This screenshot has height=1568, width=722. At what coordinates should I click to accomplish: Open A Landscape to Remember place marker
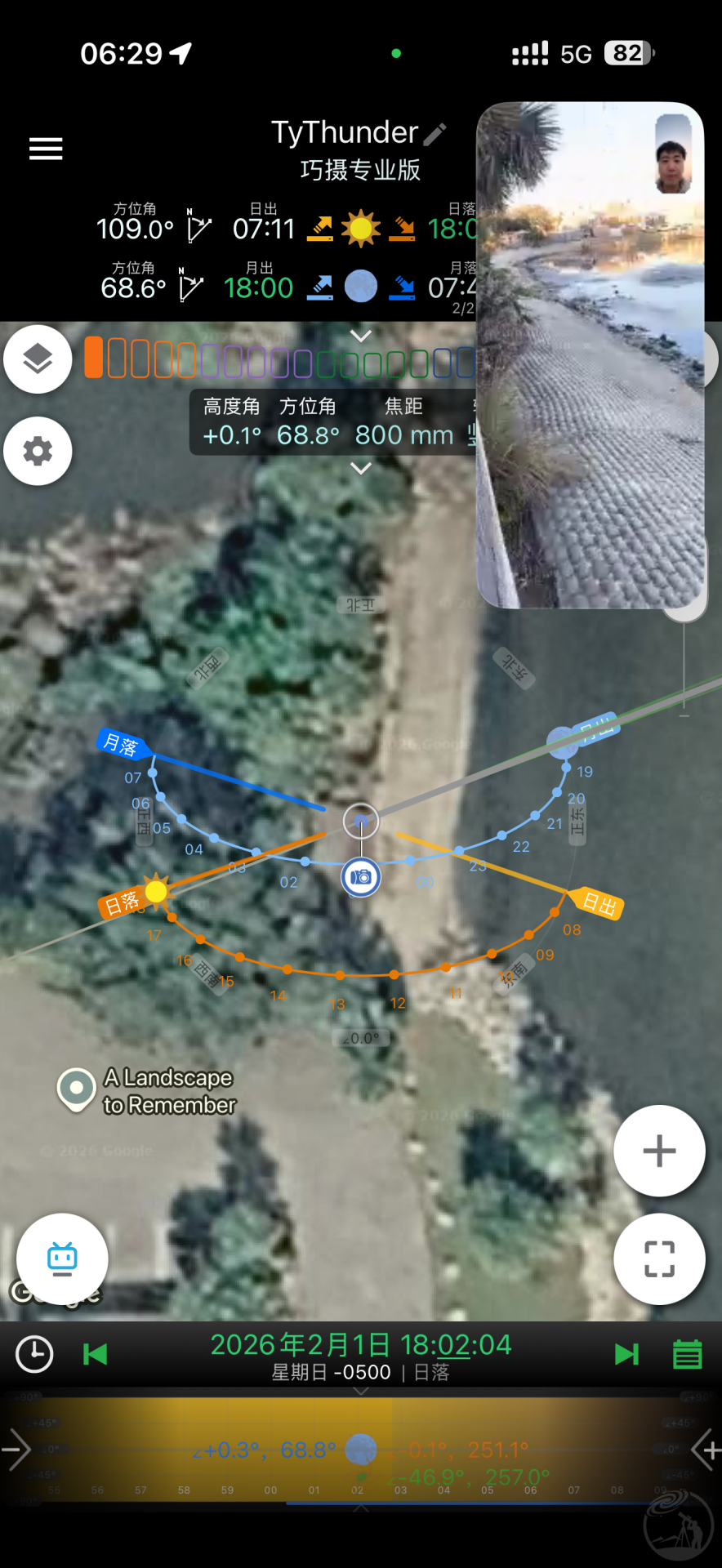(77, 1089)
